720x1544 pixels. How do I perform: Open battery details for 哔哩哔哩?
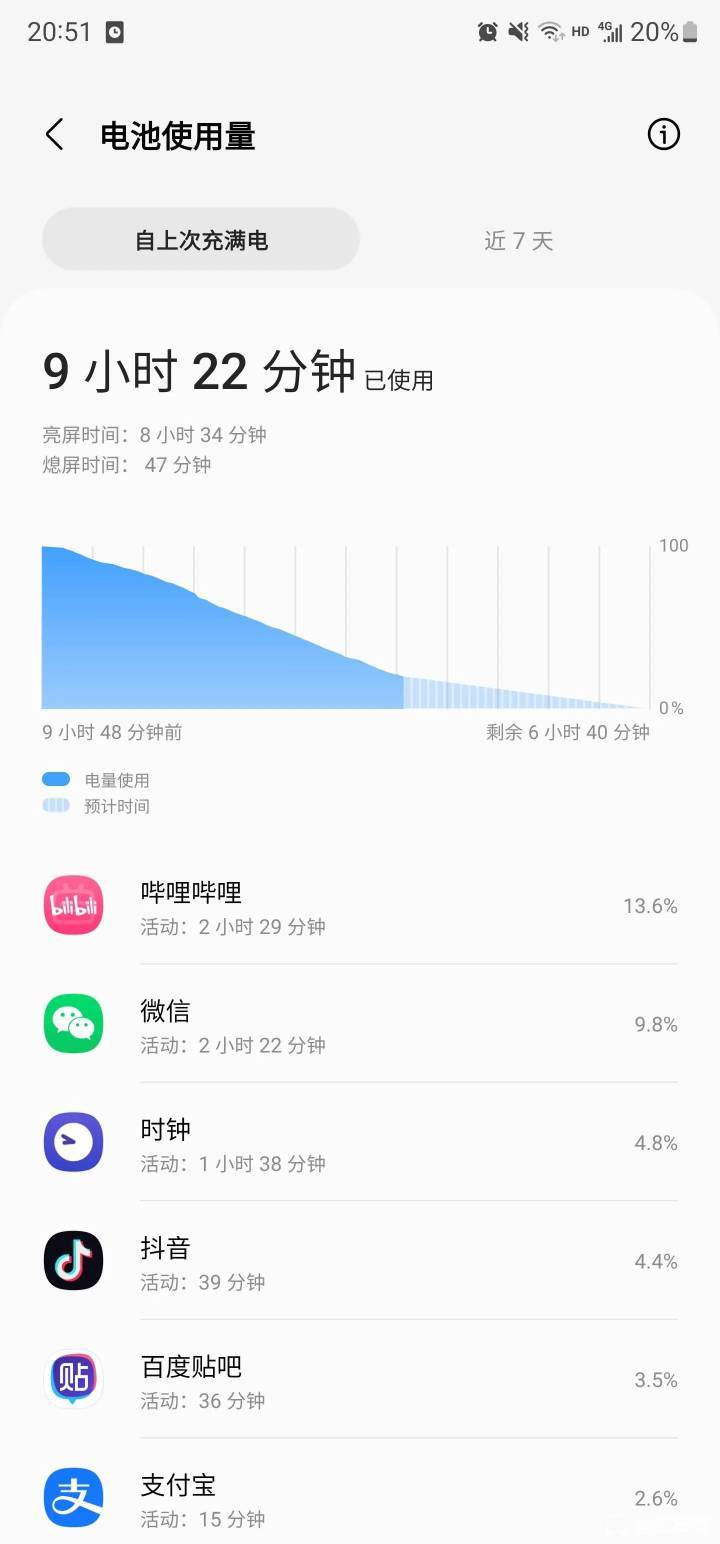coord(360,906)
